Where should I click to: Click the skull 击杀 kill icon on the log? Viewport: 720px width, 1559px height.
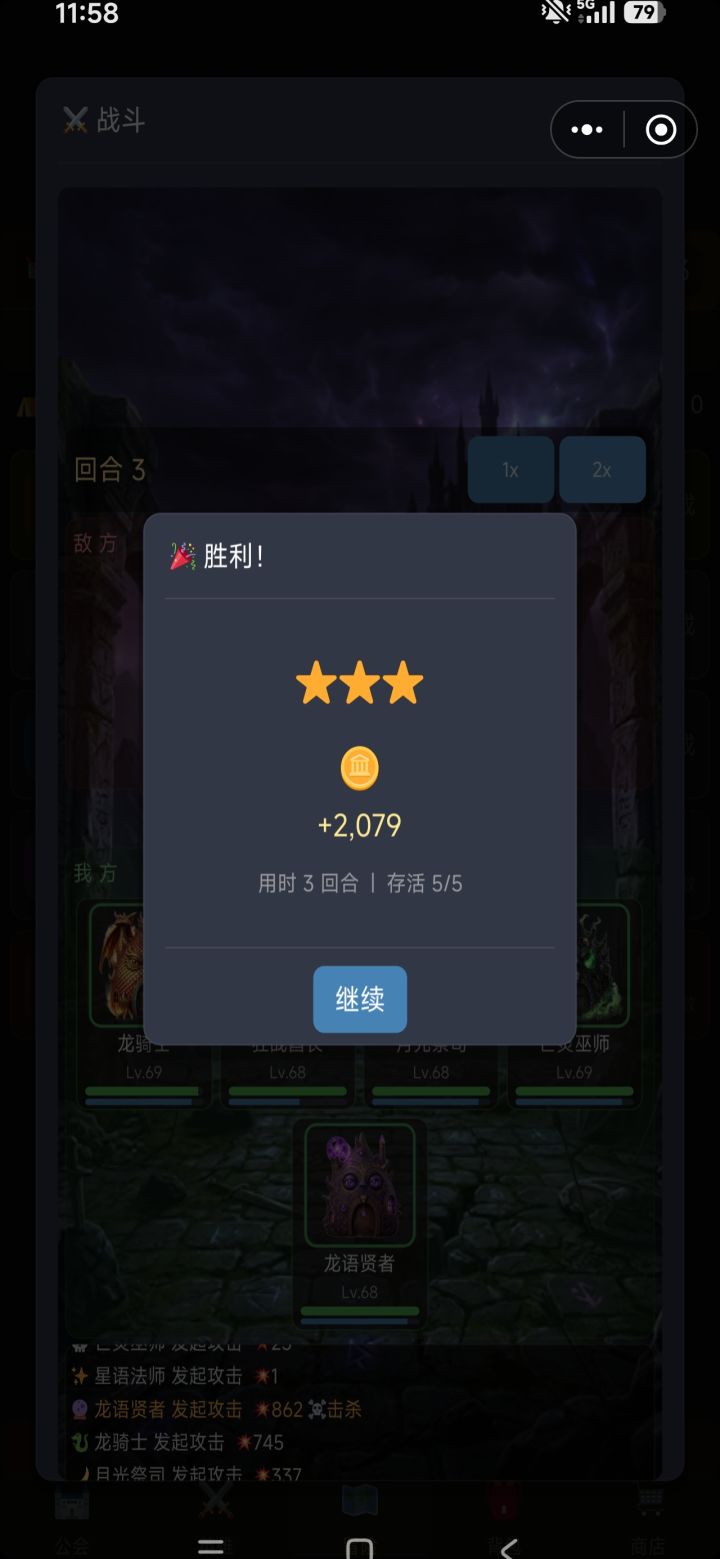click(x=315, y=1406)
